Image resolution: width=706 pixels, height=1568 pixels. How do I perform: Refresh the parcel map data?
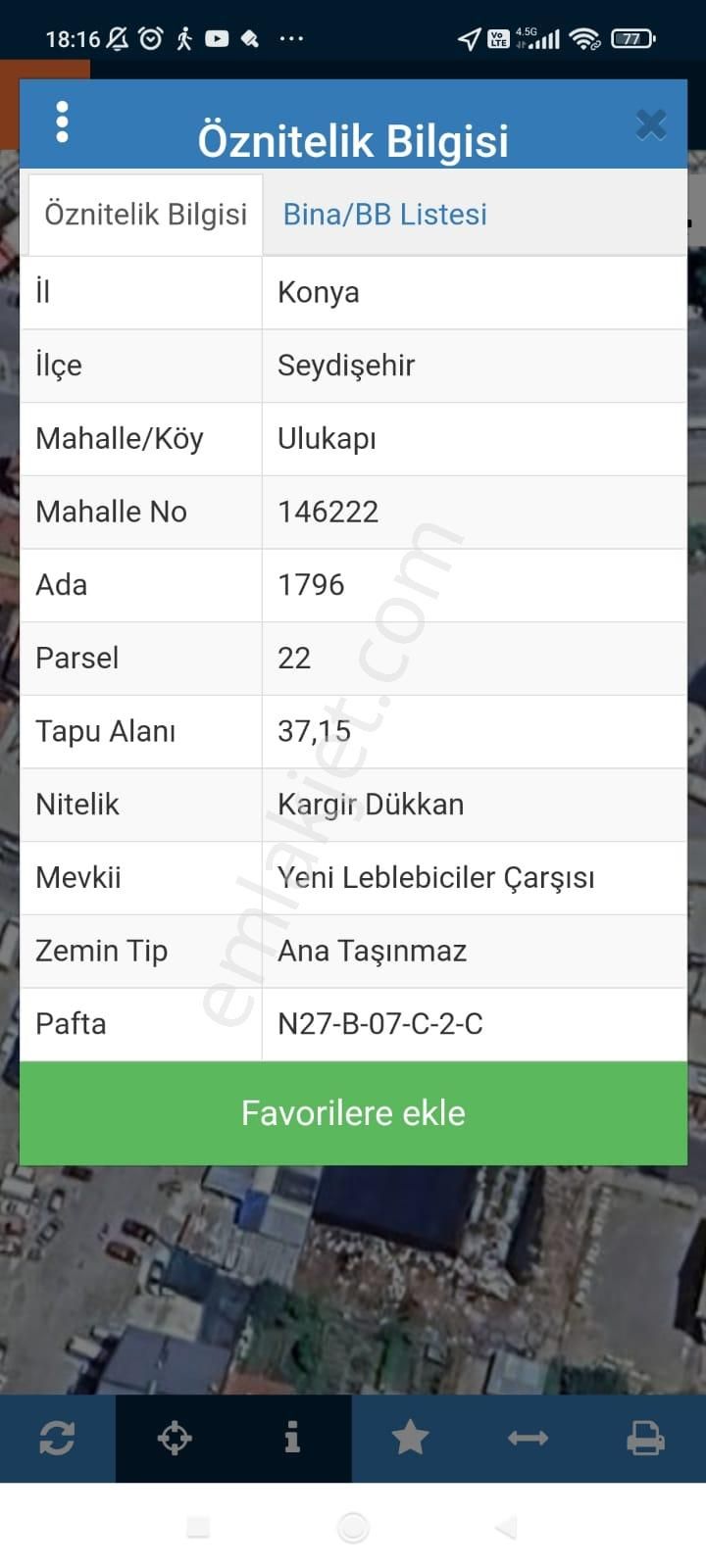coord(58,1438)
